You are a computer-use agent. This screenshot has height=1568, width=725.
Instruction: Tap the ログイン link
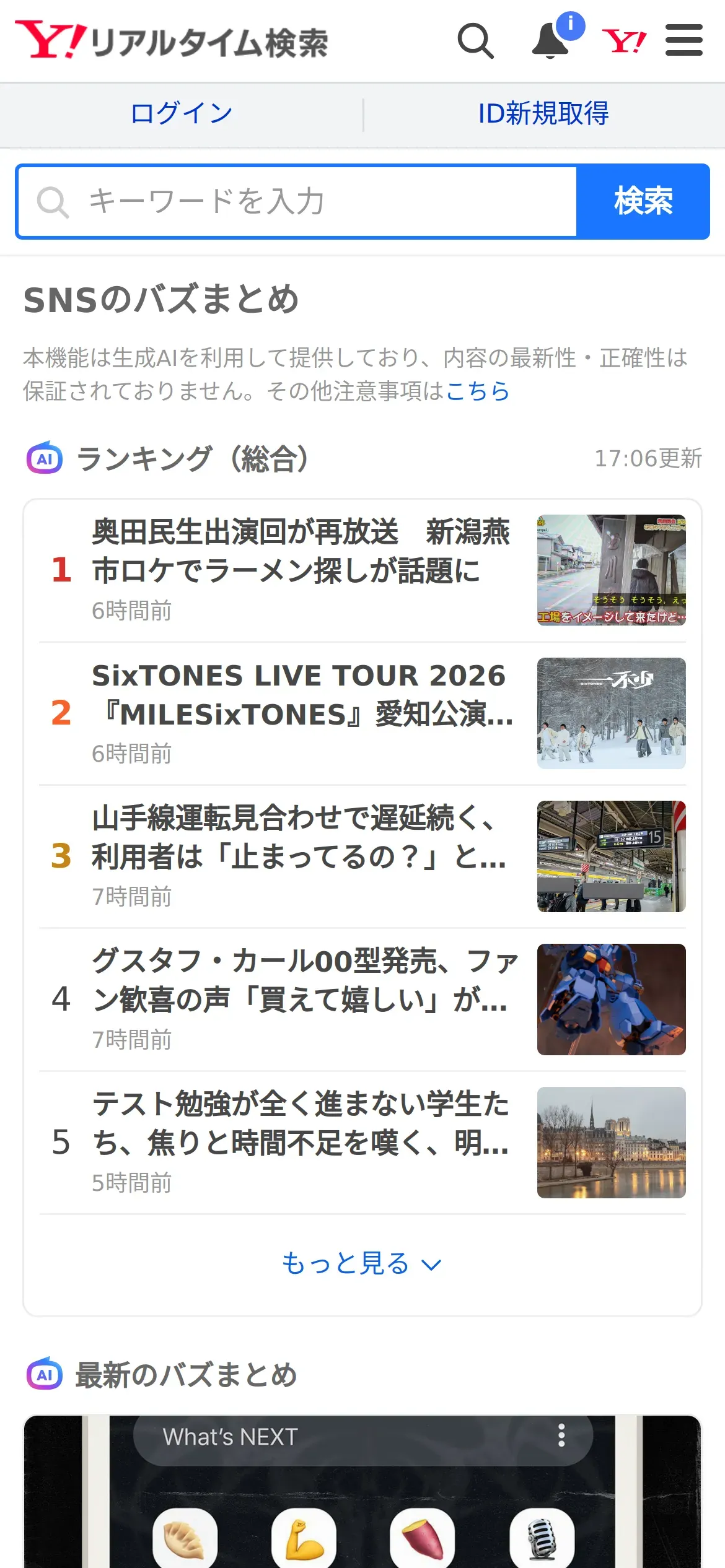click(182, 114)
